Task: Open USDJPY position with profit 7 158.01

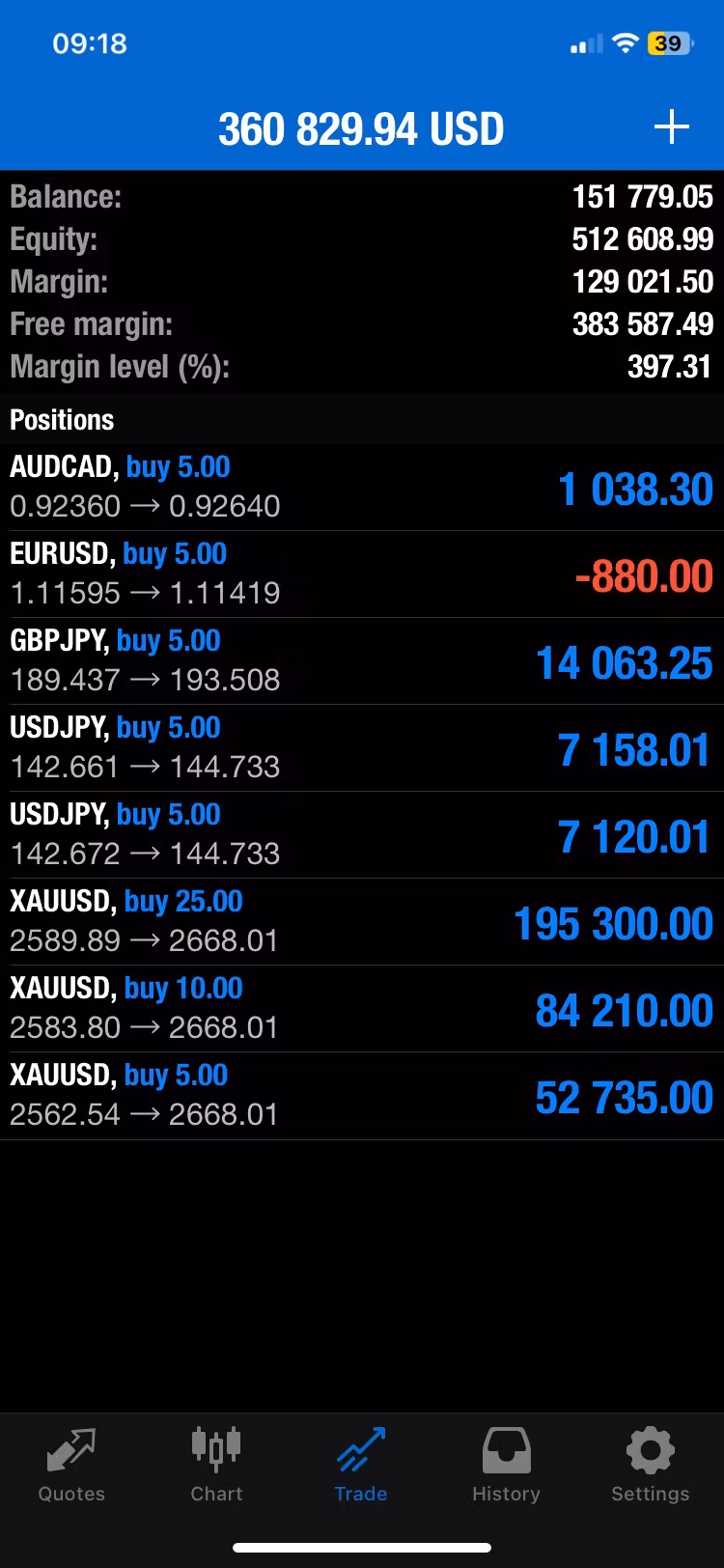Action: pos(361,747)
